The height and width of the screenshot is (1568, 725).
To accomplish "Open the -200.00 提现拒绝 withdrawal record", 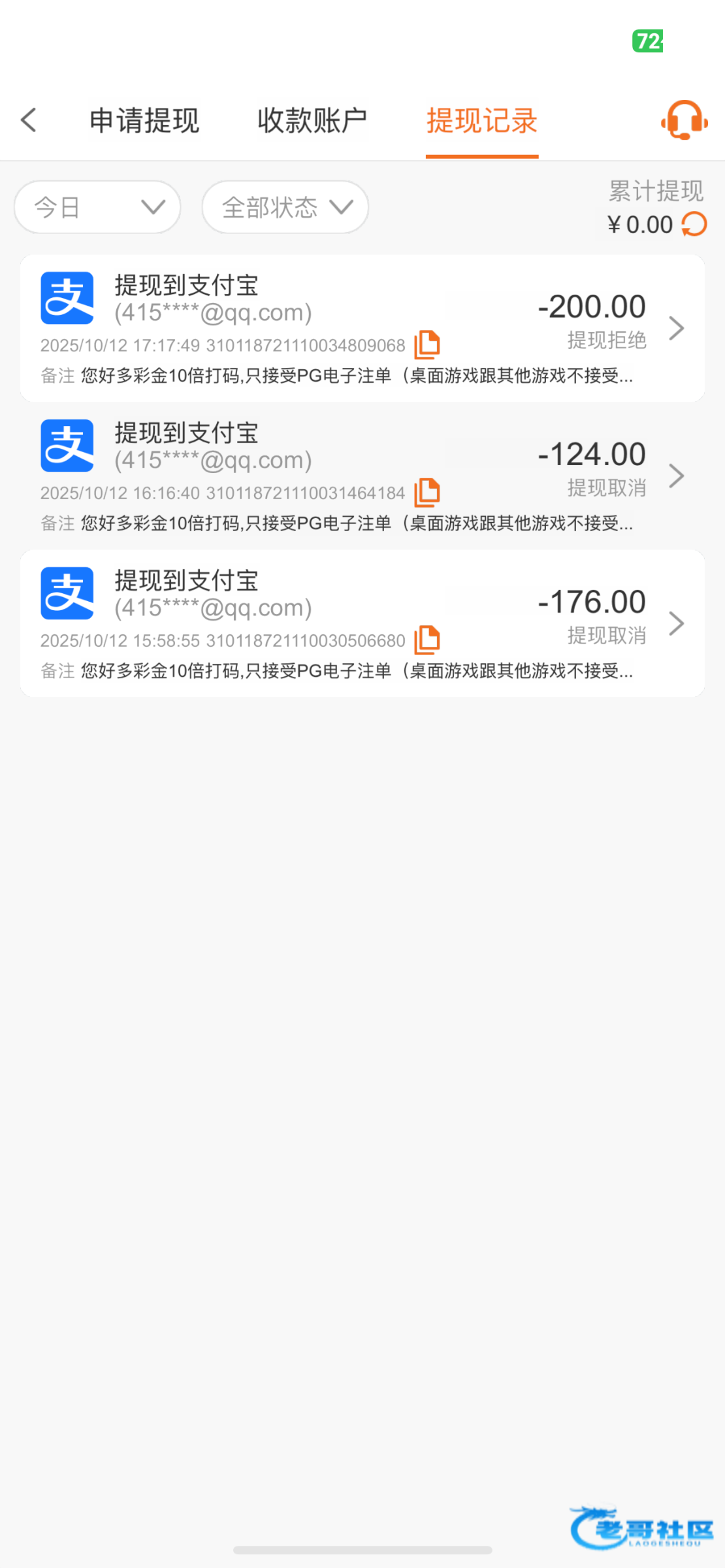I will pyautogui.click(x=362, y=328).
